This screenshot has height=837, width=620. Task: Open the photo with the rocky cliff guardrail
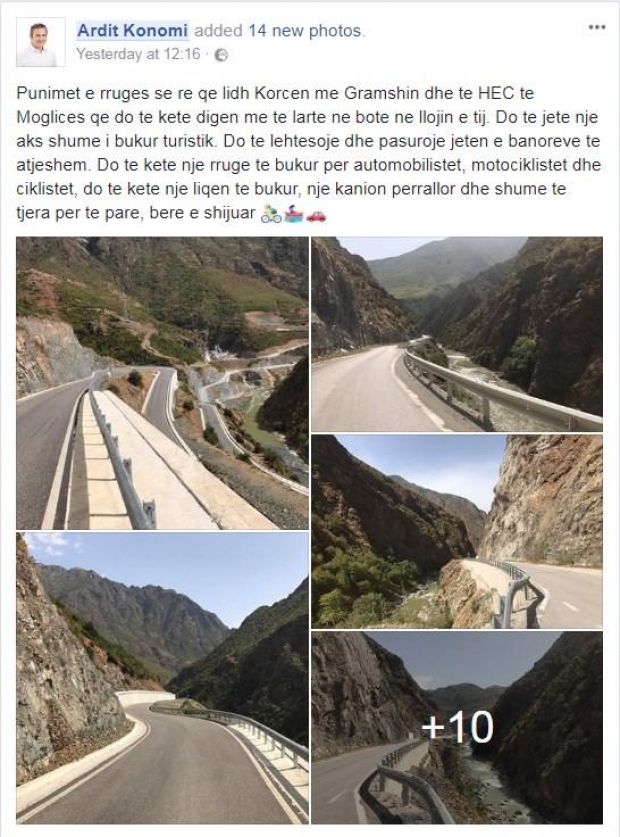tap(457, 531)
